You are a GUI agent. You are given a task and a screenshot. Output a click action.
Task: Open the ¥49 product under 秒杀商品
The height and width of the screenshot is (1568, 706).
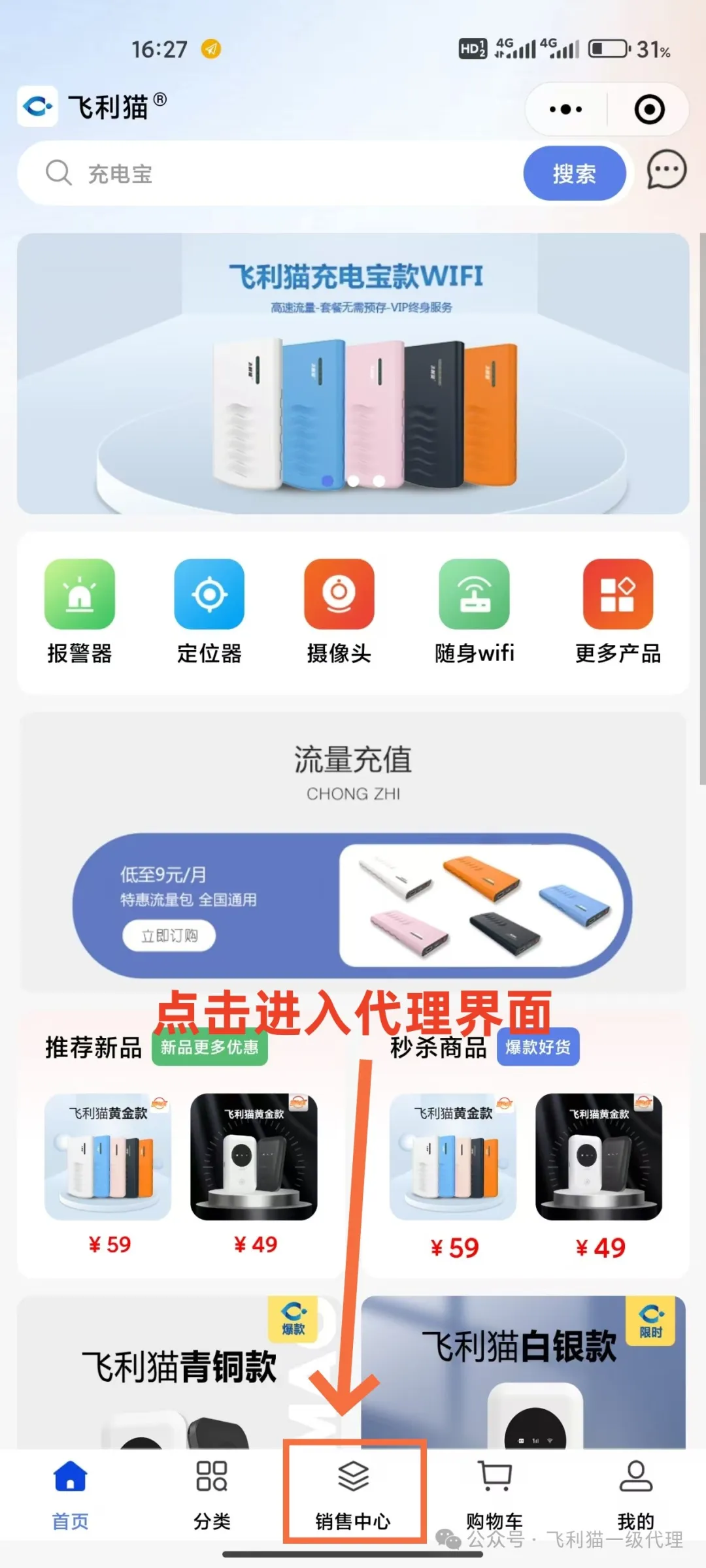click(x=599, y=1169)
